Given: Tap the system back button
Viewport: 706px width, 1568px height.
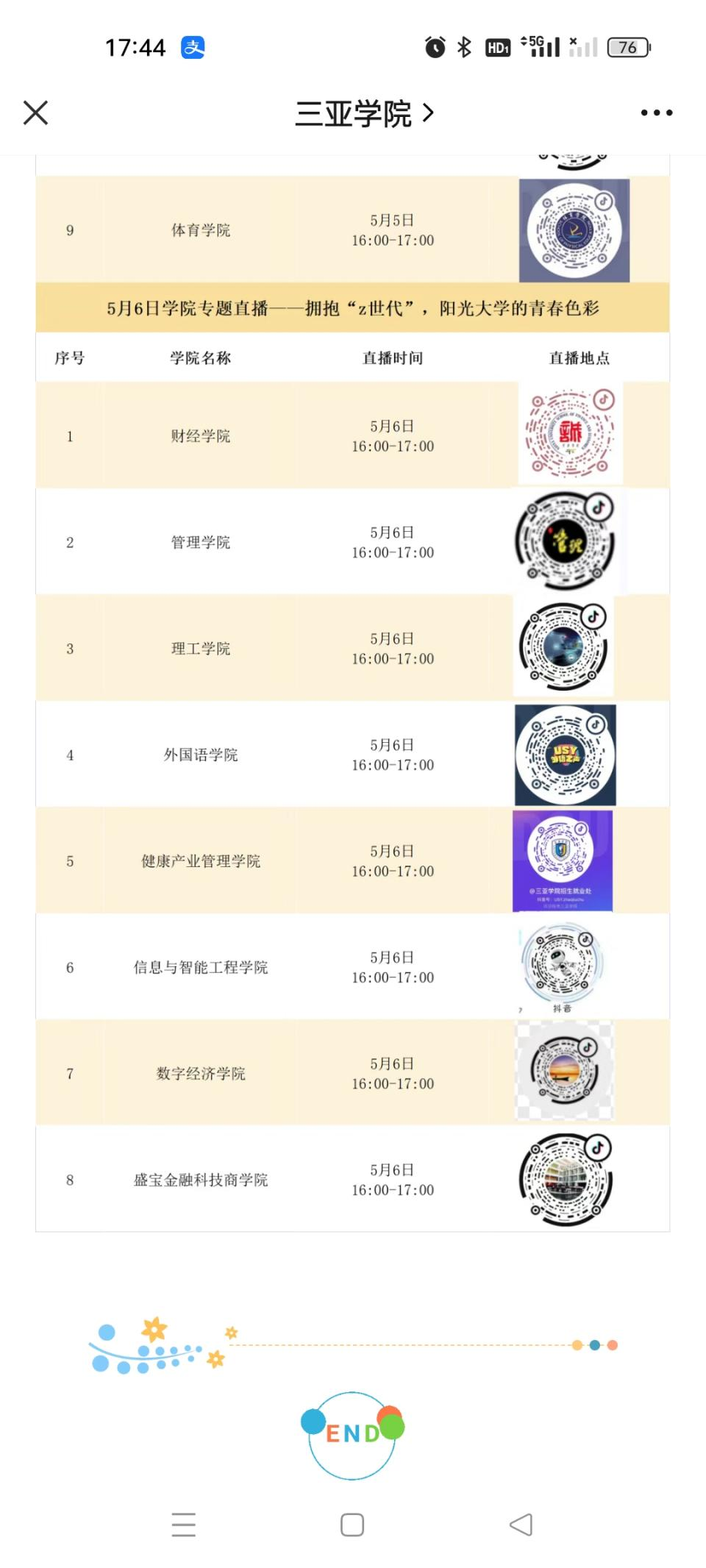Looking at the screenshot, I should tap(521, 1525).
